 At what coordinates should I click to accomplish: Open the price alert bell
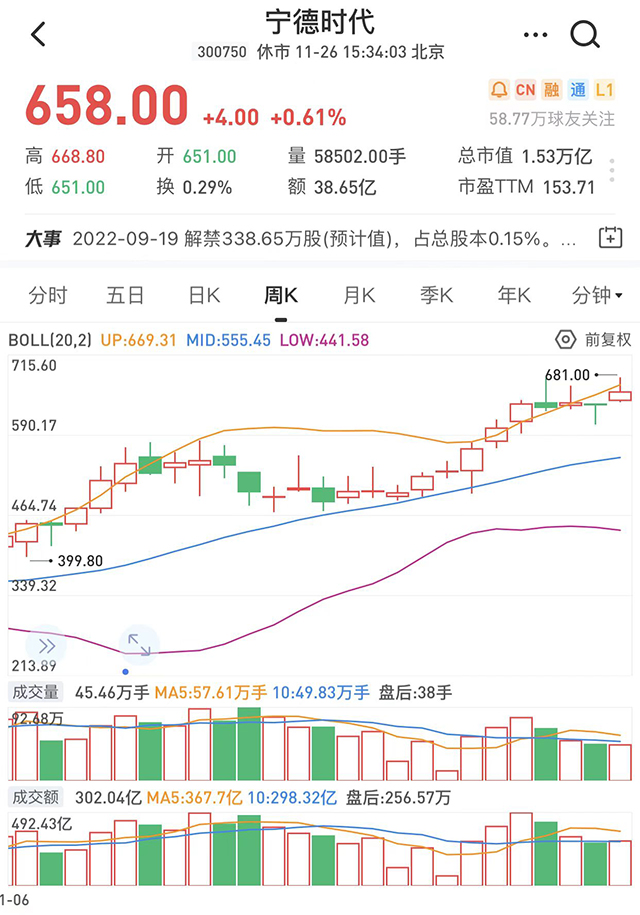pyautogui.click(x=498, y=90)
